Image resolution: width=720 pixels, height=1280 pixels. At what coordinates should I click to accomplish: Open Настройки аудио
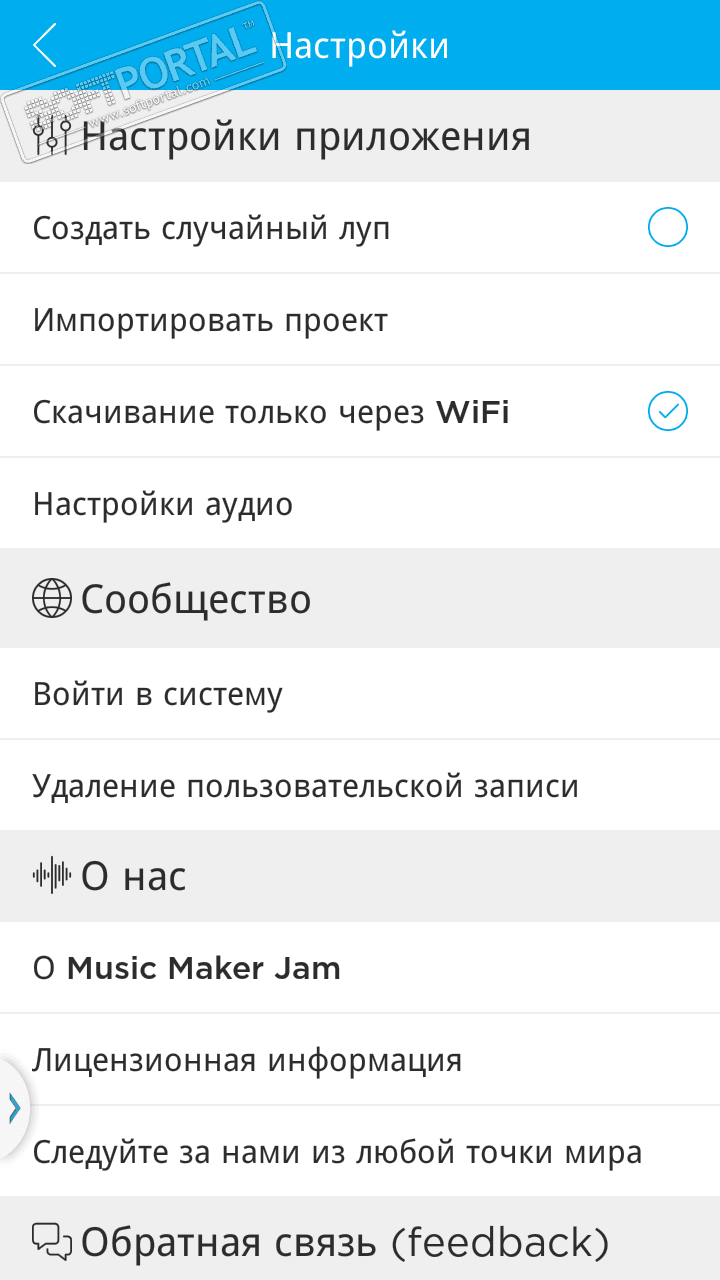pyautogui.click(x=163, y=504)
